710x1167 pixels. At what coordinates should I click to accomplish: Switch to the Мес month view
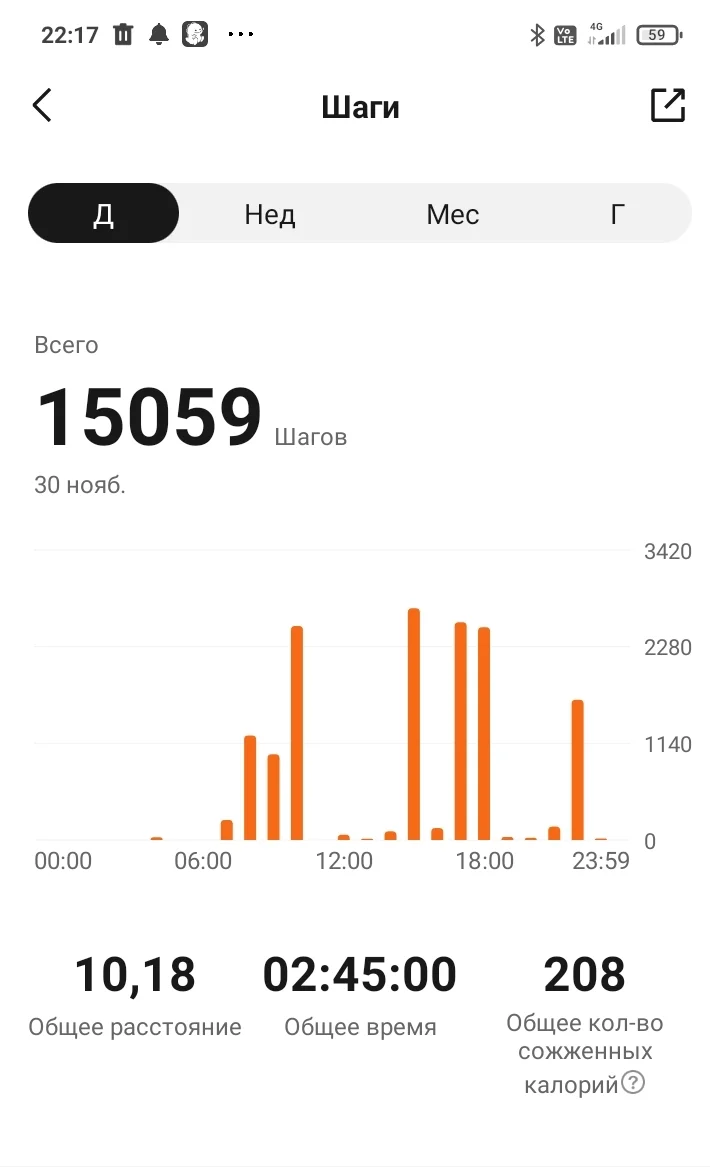pyautogui.click(x=452, y=214)
